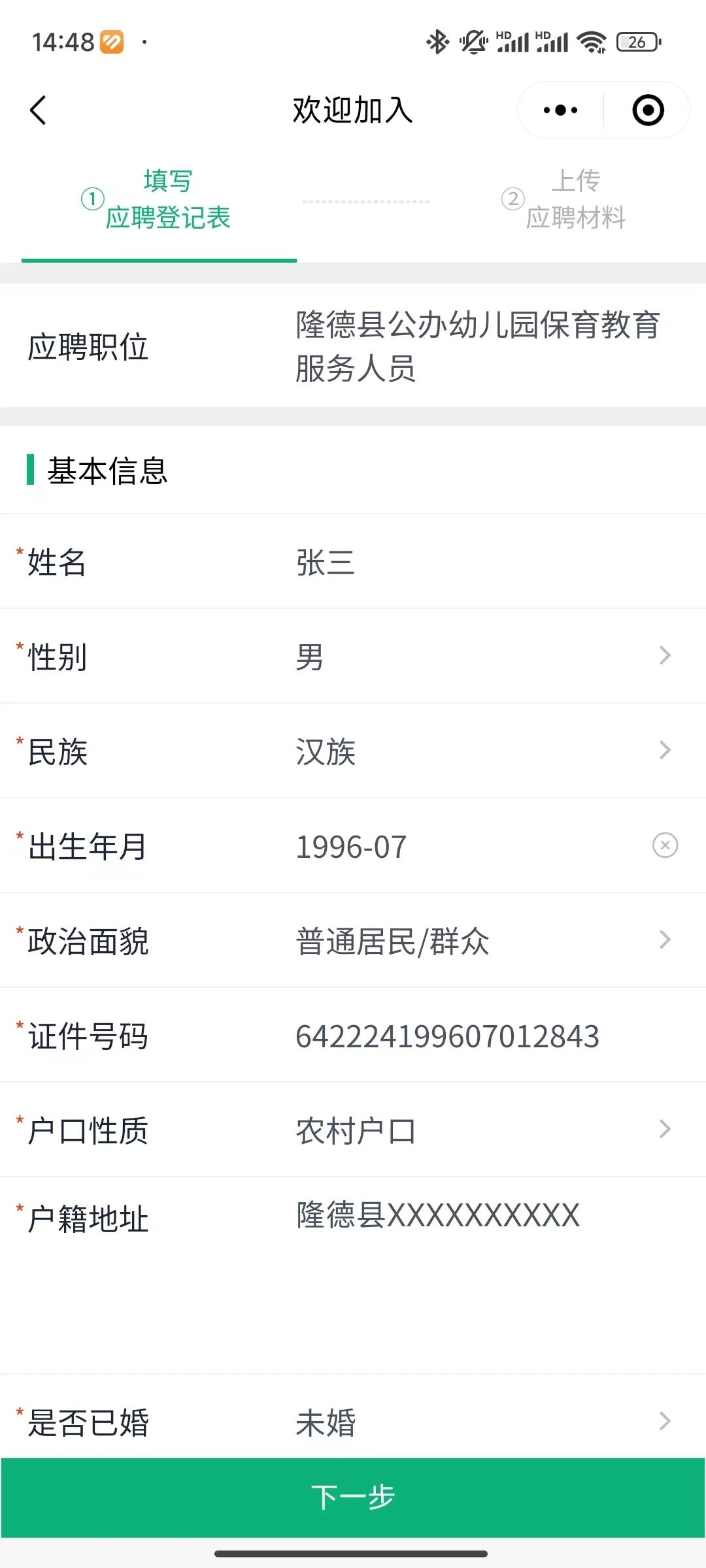
Task: Close the mini program via circle icon
Action: tap(648, 110)
